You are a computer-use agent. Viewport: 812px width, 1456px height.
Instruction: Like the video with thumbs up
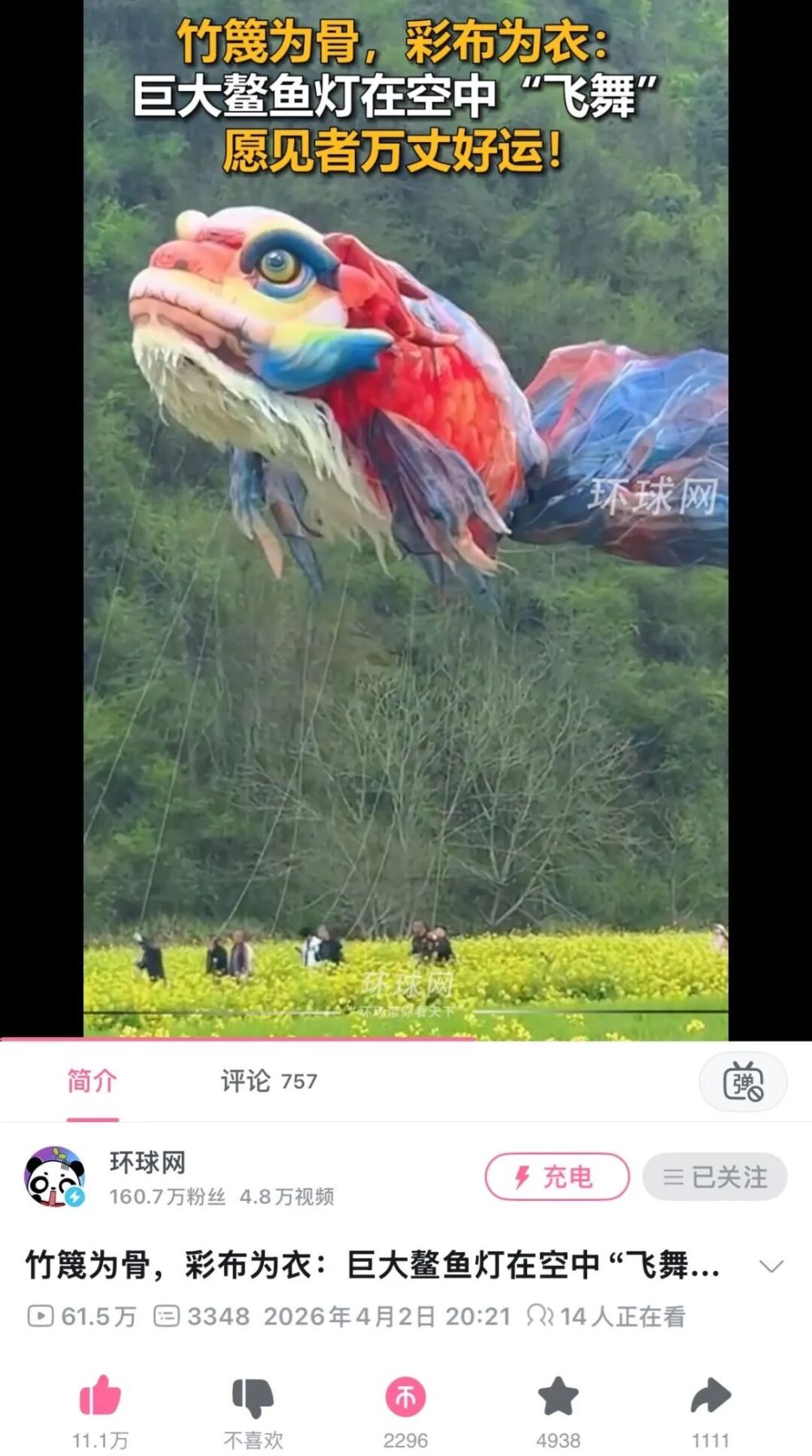click(100, 1397)
